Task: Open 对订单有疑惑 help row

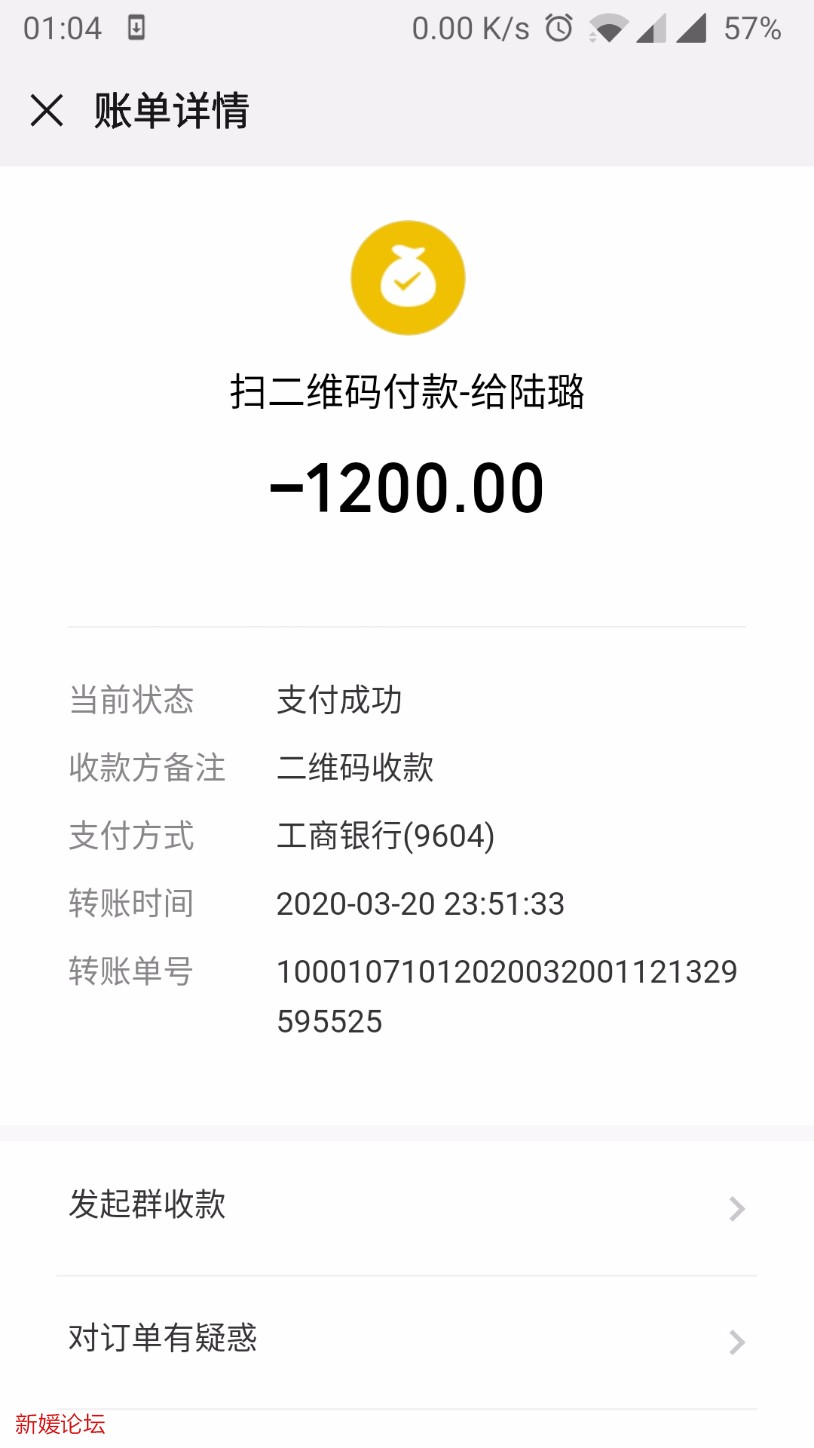Action: (406, 1340)
